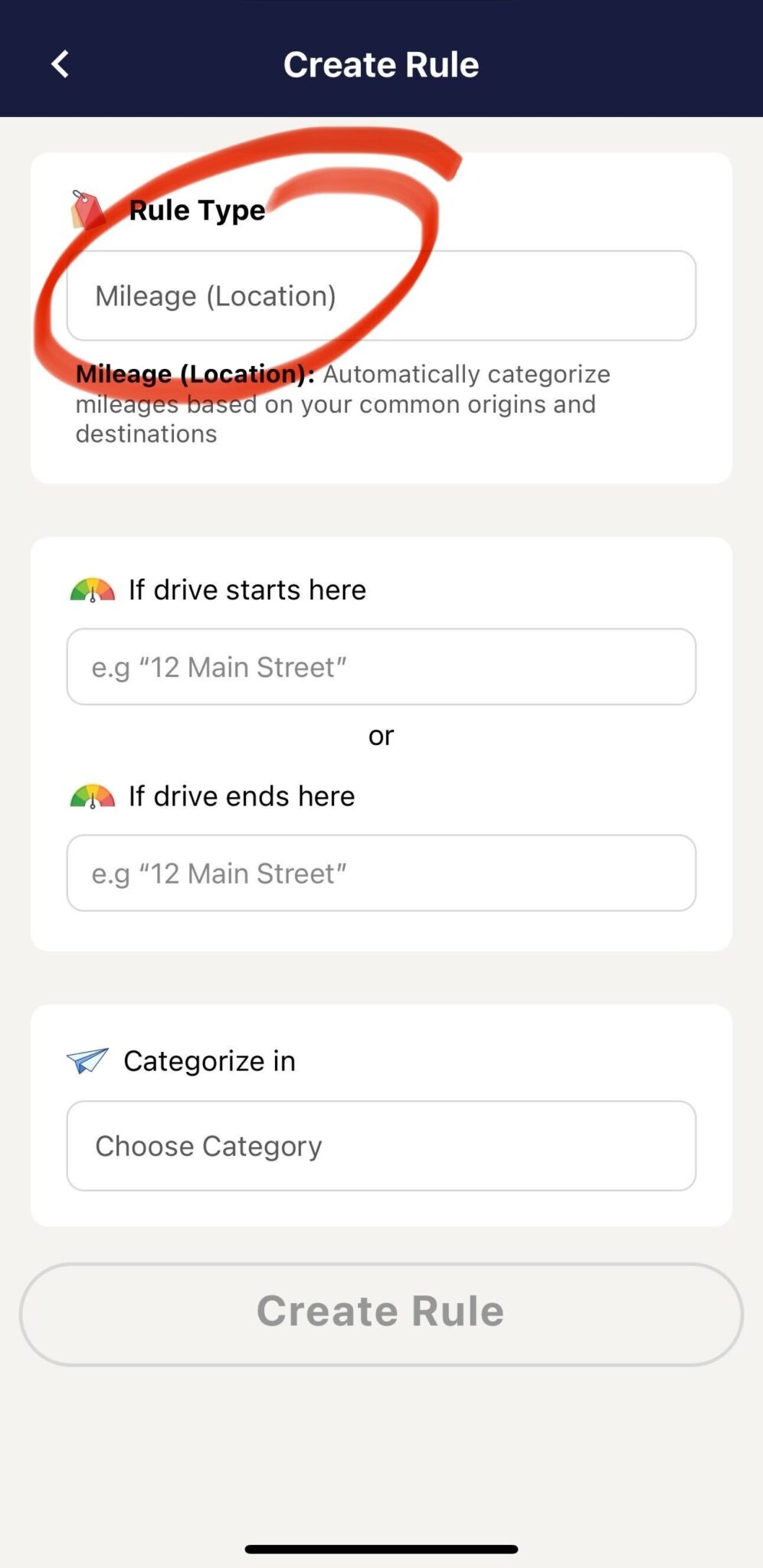This screenshot has height=1568, width=763.
Task: Click the Rule Type label
Action: (x=196, y=209)
